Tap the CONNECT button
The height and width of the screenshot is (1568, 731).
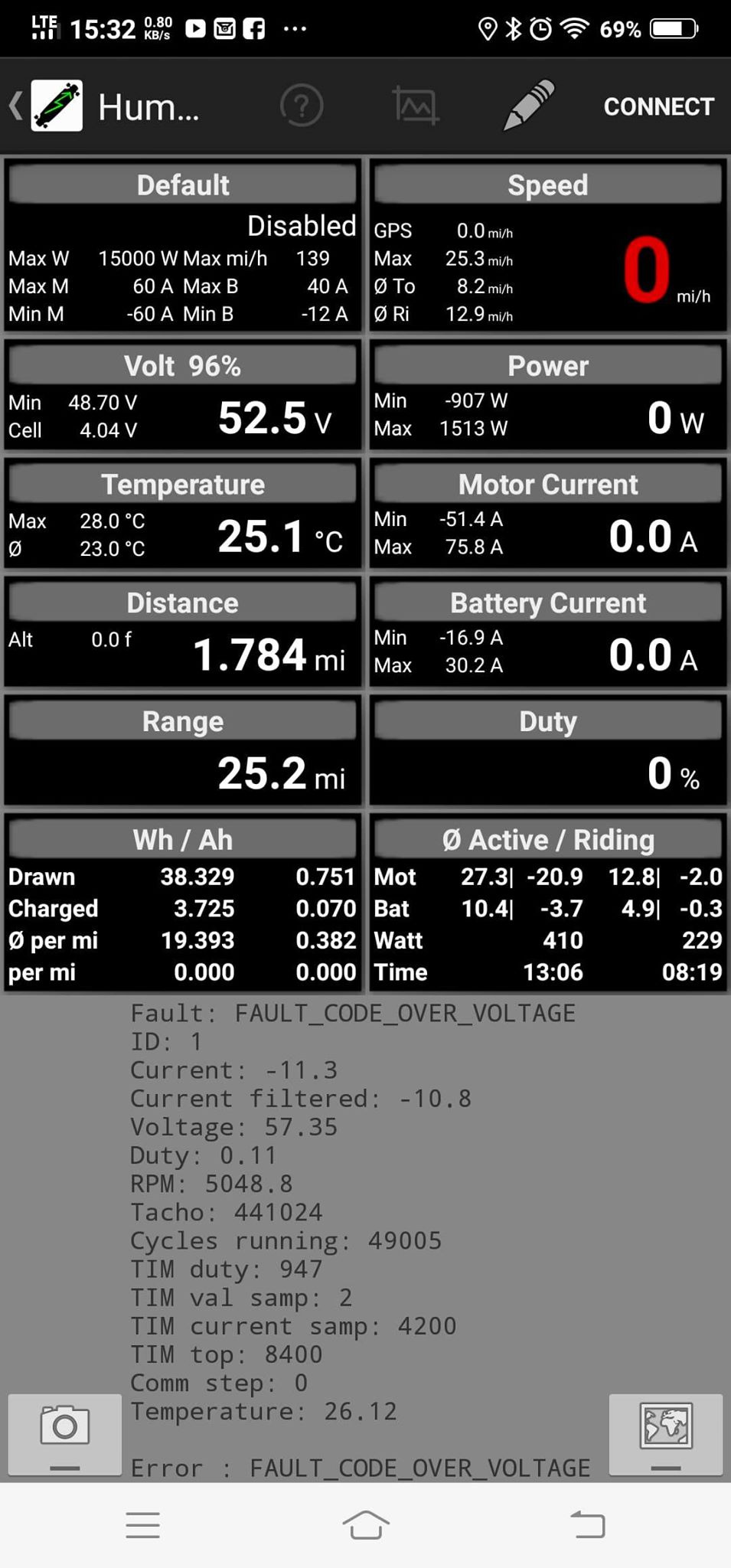(x=658, y=106)
